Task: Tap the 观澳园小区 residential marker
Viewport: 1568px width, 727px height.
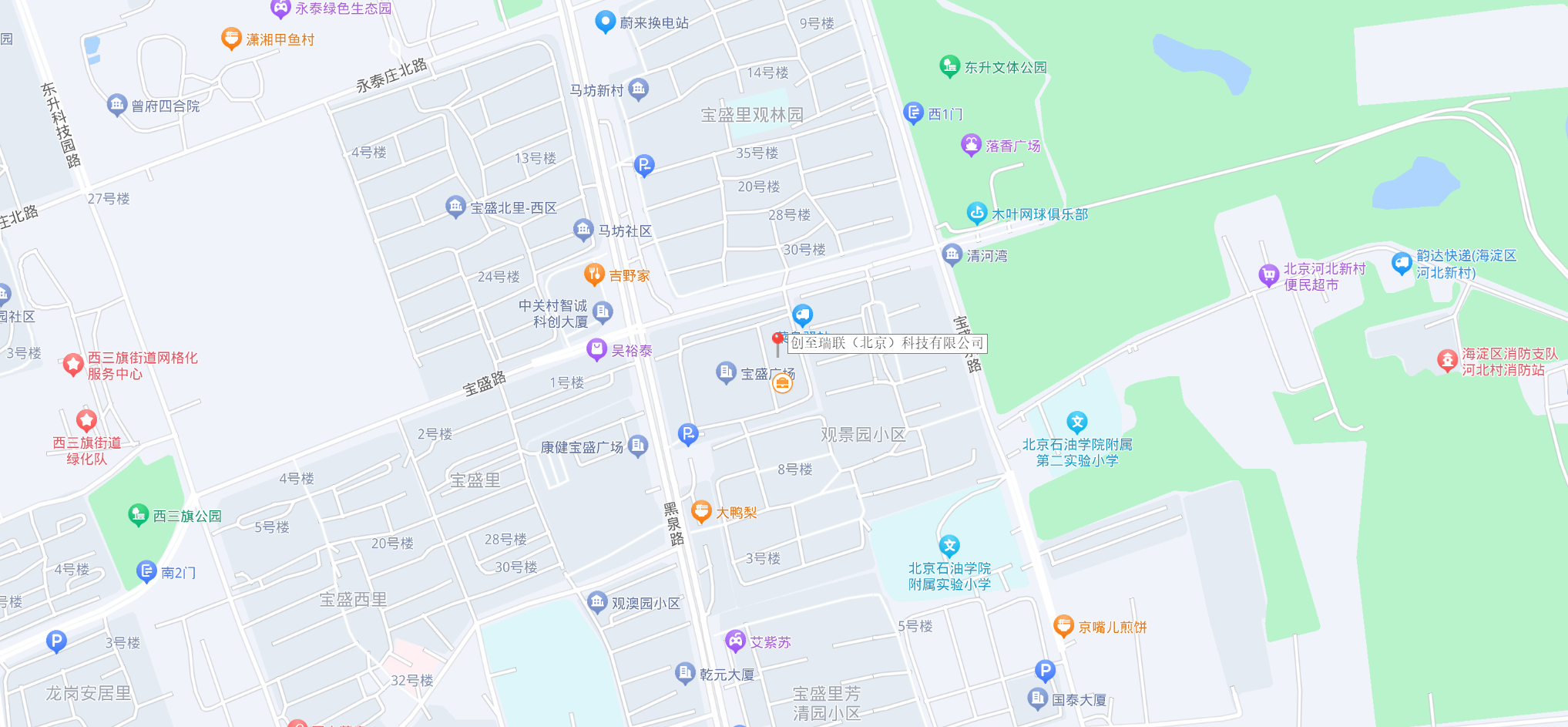Action: click(x=597, y=602)
